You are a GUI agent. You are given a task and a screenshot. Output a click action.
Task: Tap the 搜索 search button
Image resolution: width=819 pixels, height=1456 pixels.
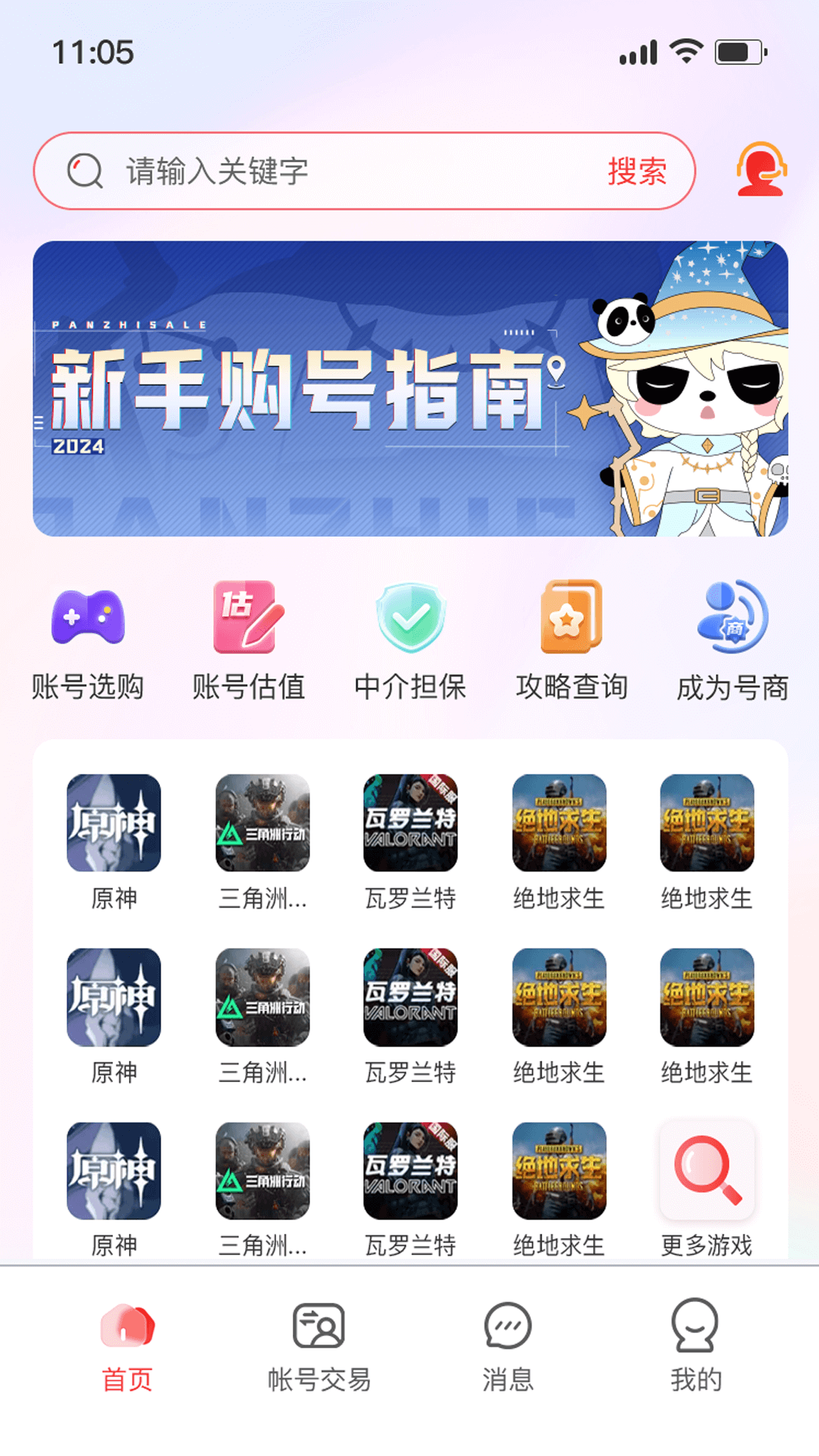coord(638,173)
